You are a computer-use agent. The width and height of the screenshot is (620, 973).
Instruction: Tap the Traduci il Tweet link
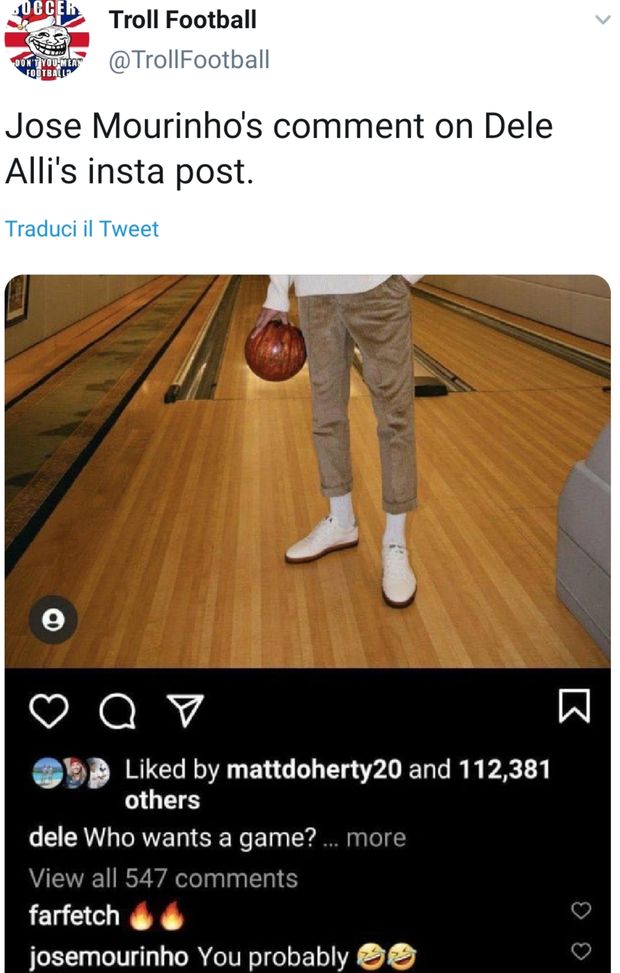pos(82,229)
